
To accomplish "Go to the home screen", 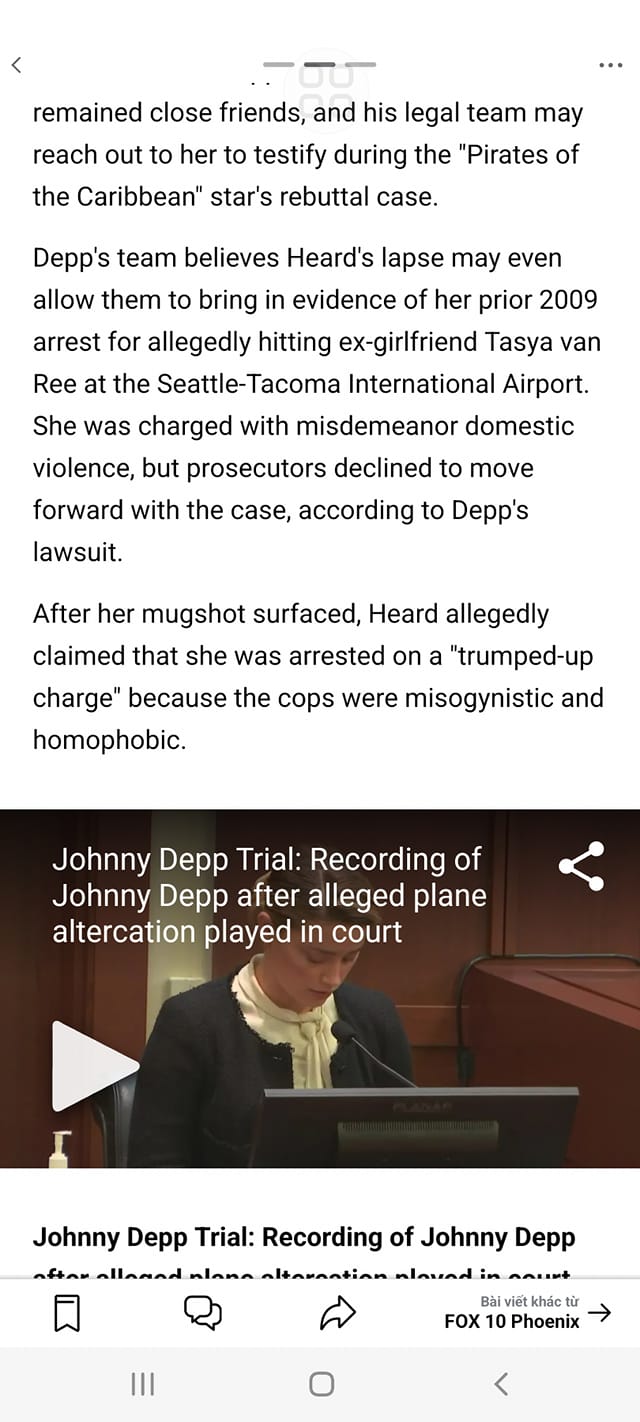I will 321,1384.
